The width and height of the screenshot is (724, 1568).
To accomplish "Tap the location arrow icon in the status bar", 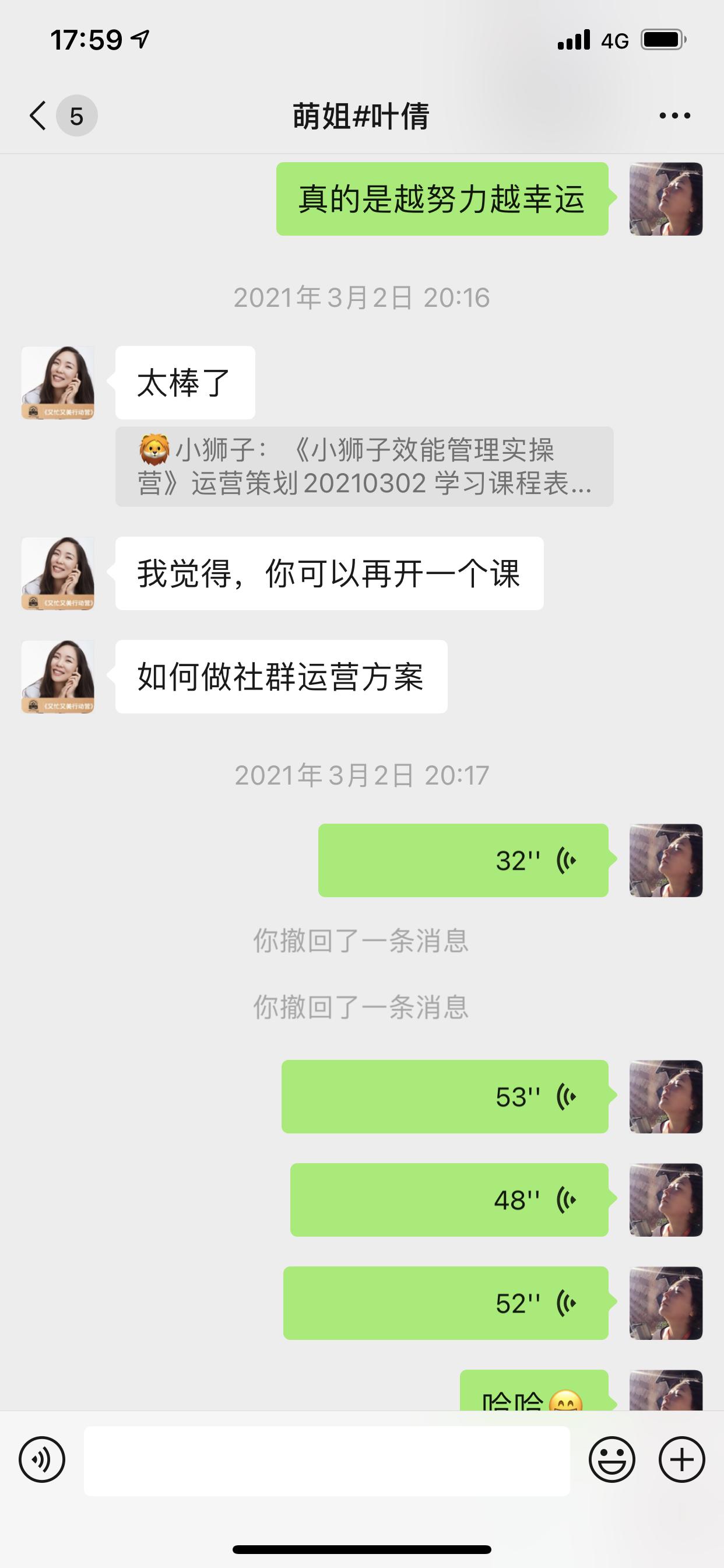I will tap(138, 38).
